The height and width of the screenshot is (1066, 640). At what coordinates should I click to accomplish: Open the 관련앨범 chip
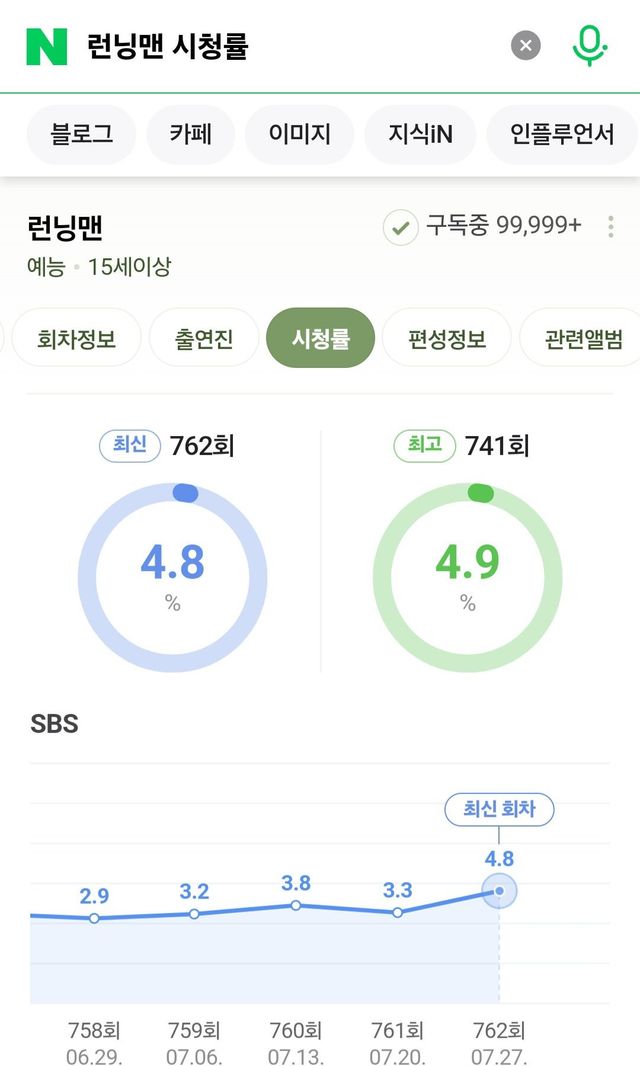583,338
